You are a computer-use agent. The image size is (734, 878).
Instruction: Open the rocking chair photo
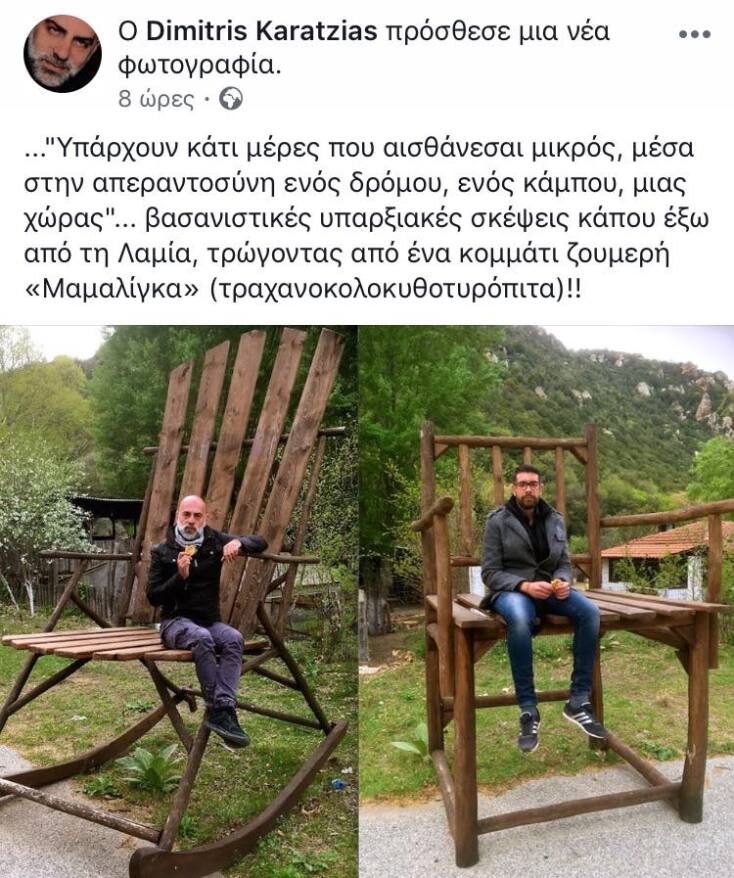(178, 600)
